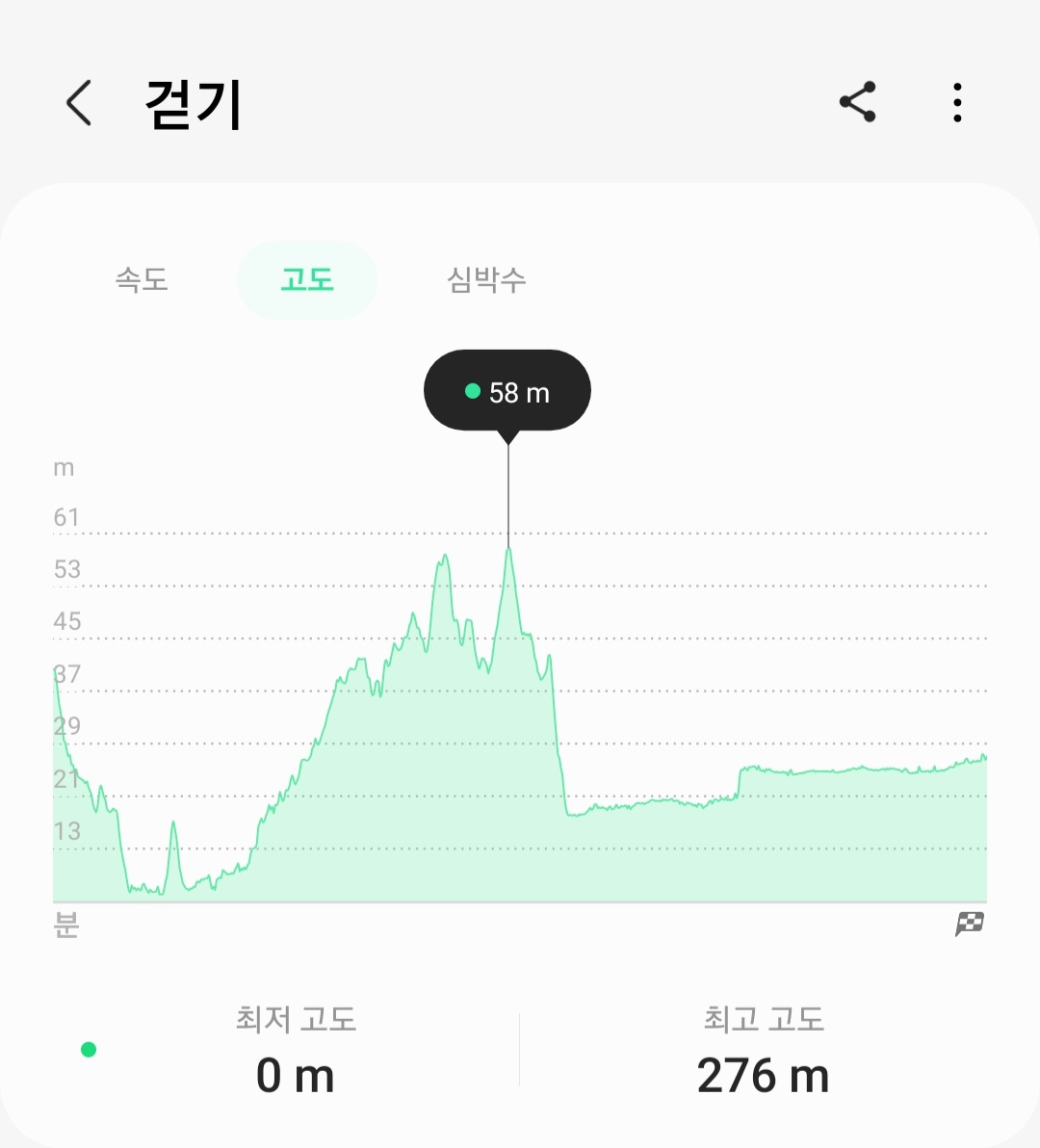
Task: Switch to the 속도 tab
Action: click(x=142, y=280)
